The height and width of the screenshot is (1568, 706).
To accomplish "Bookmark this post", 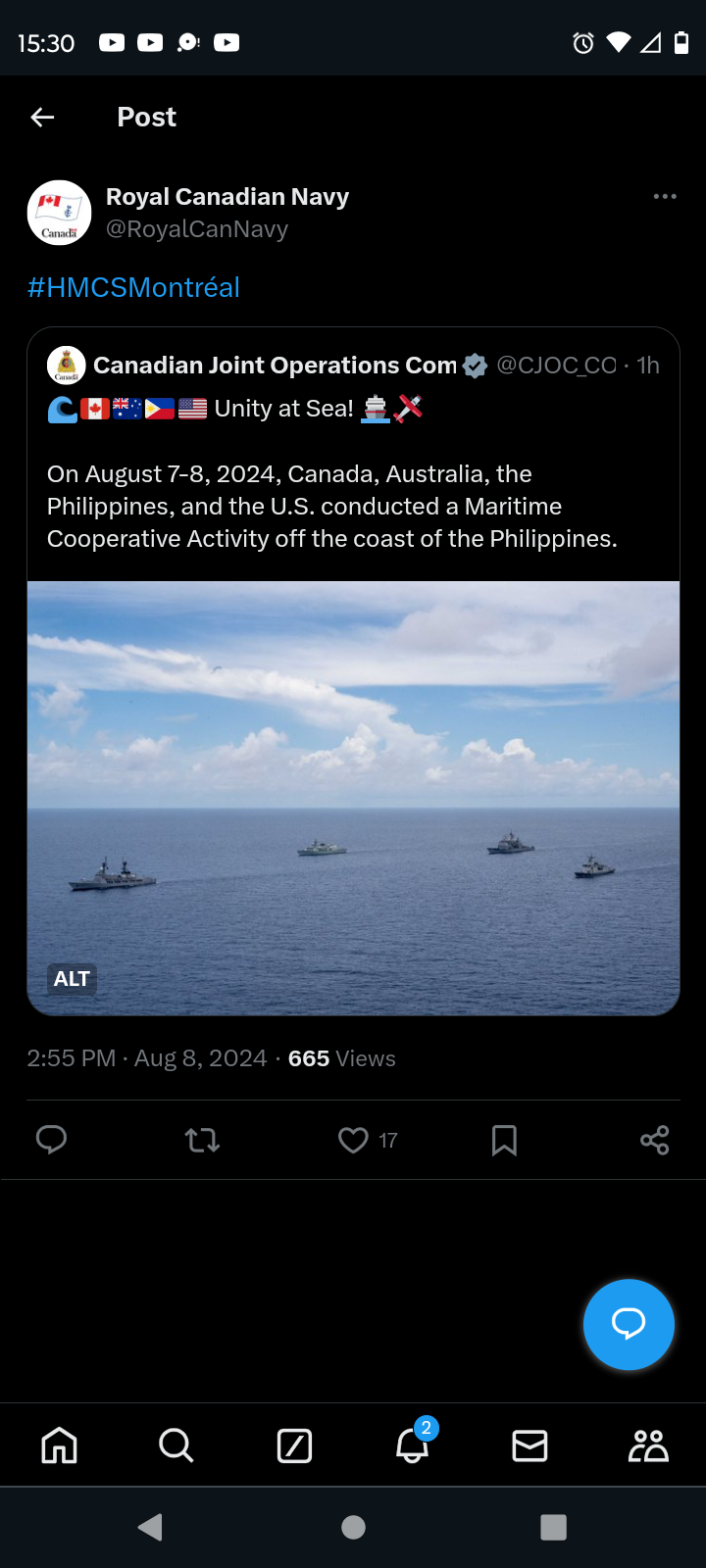I will point(504,1140).
